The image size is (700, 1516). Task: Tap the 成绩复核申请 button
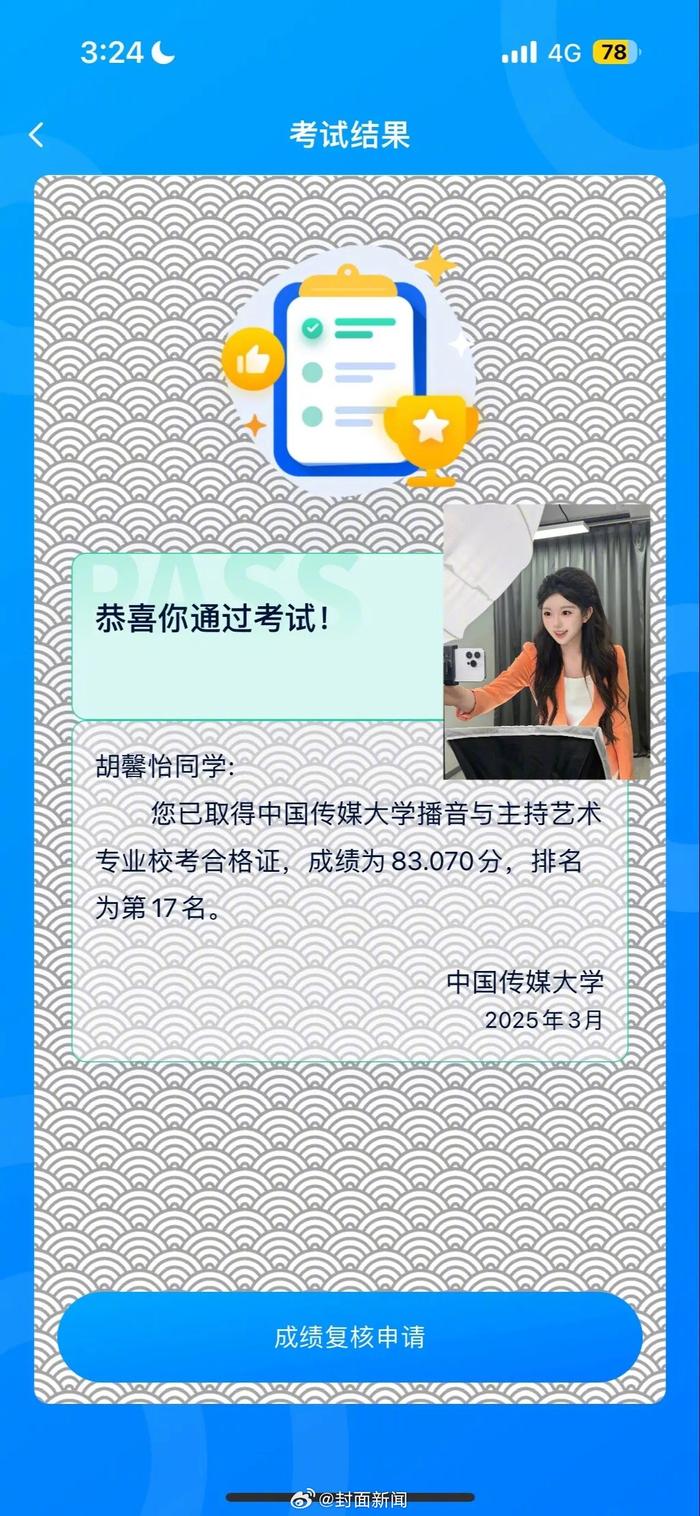(350, 1337)
